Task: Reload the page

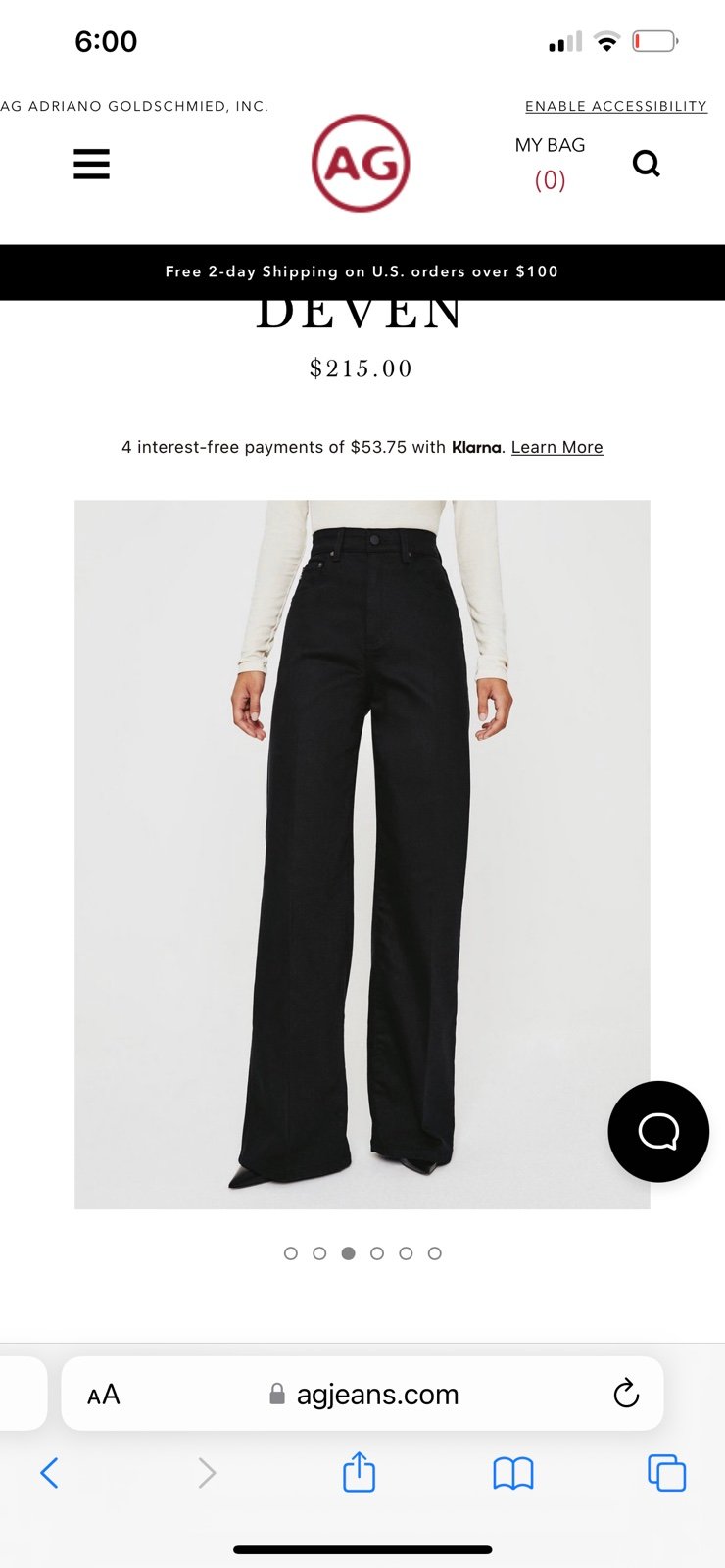Action: 625,1394
